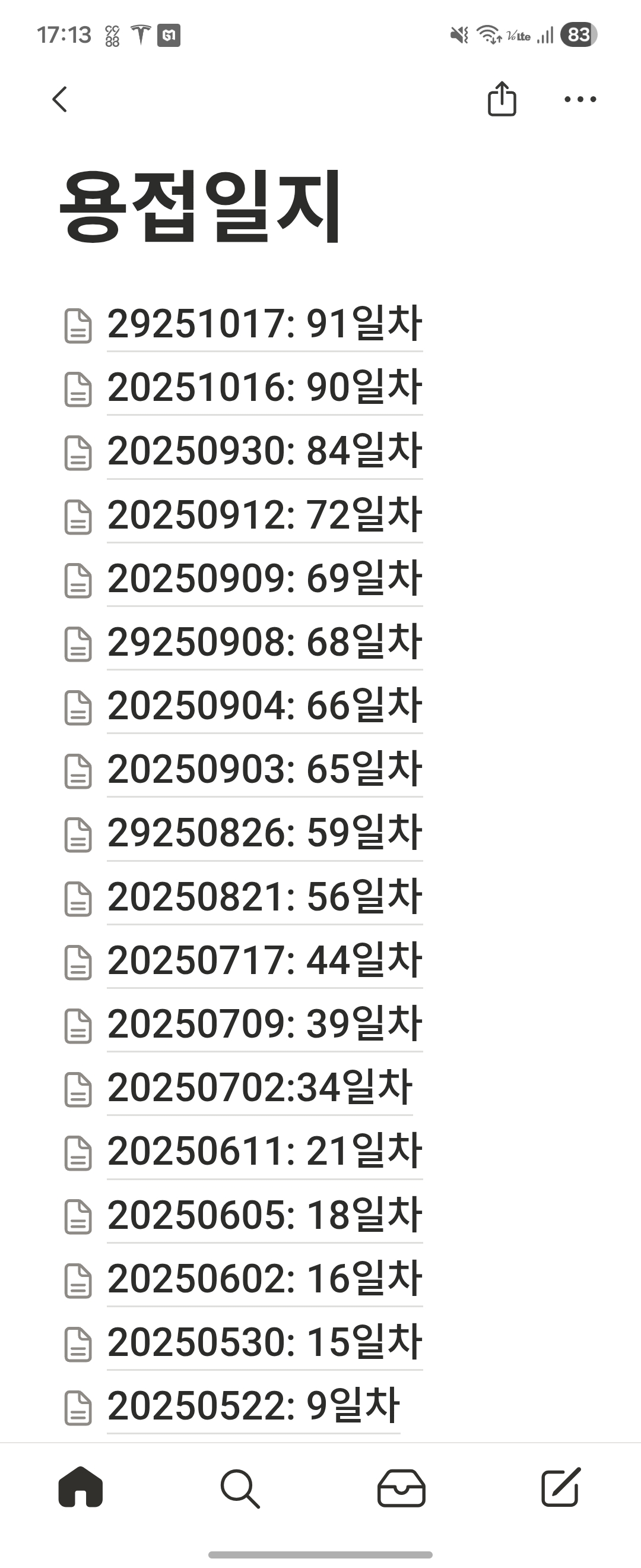This screenshot has height=1568, width=641.
Task: Open the three-dot overflow menu
Action: click(x=580, y=99)
